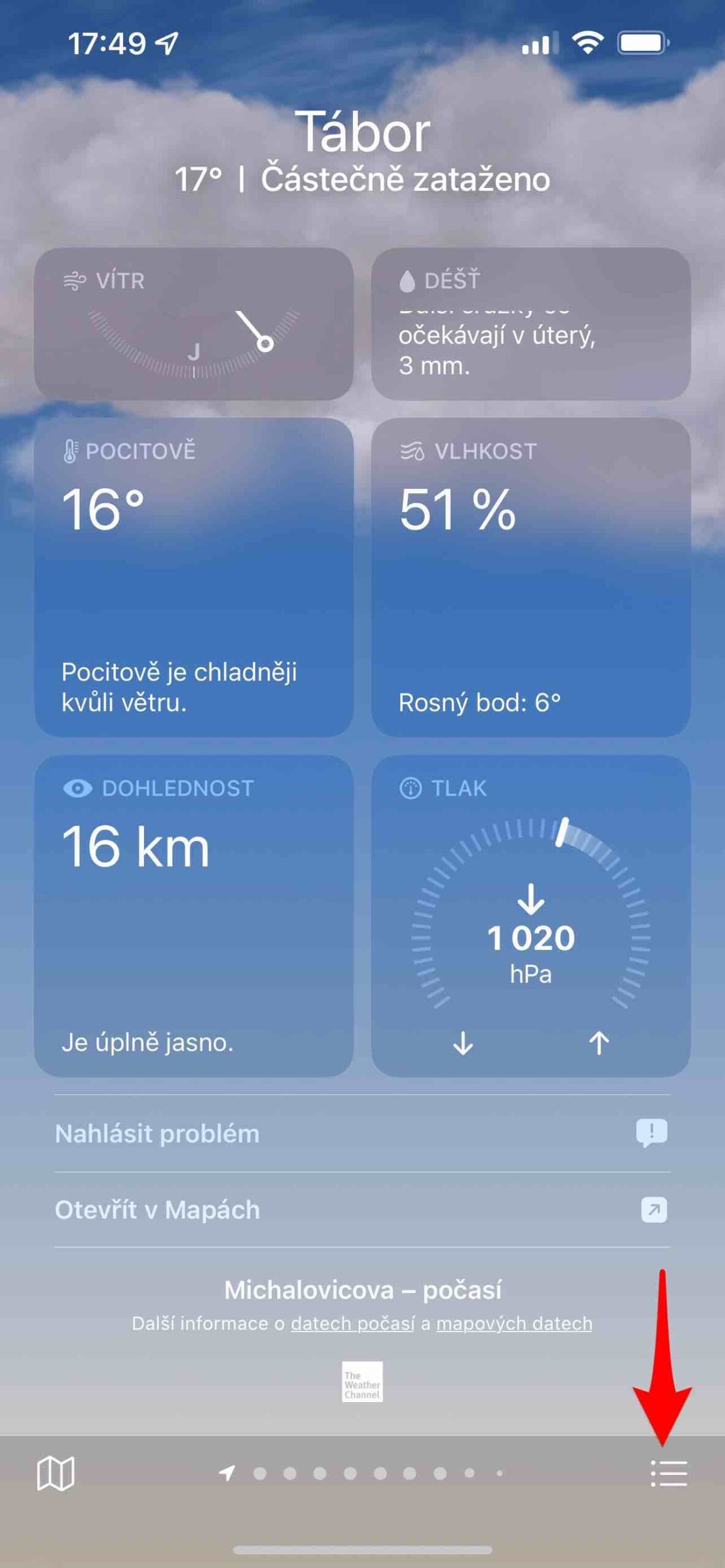The height and width of the screenshot is (1568, 725).
Task: Tap the humidity icon next to VLHKOST
Action: [x=412, y=451]
